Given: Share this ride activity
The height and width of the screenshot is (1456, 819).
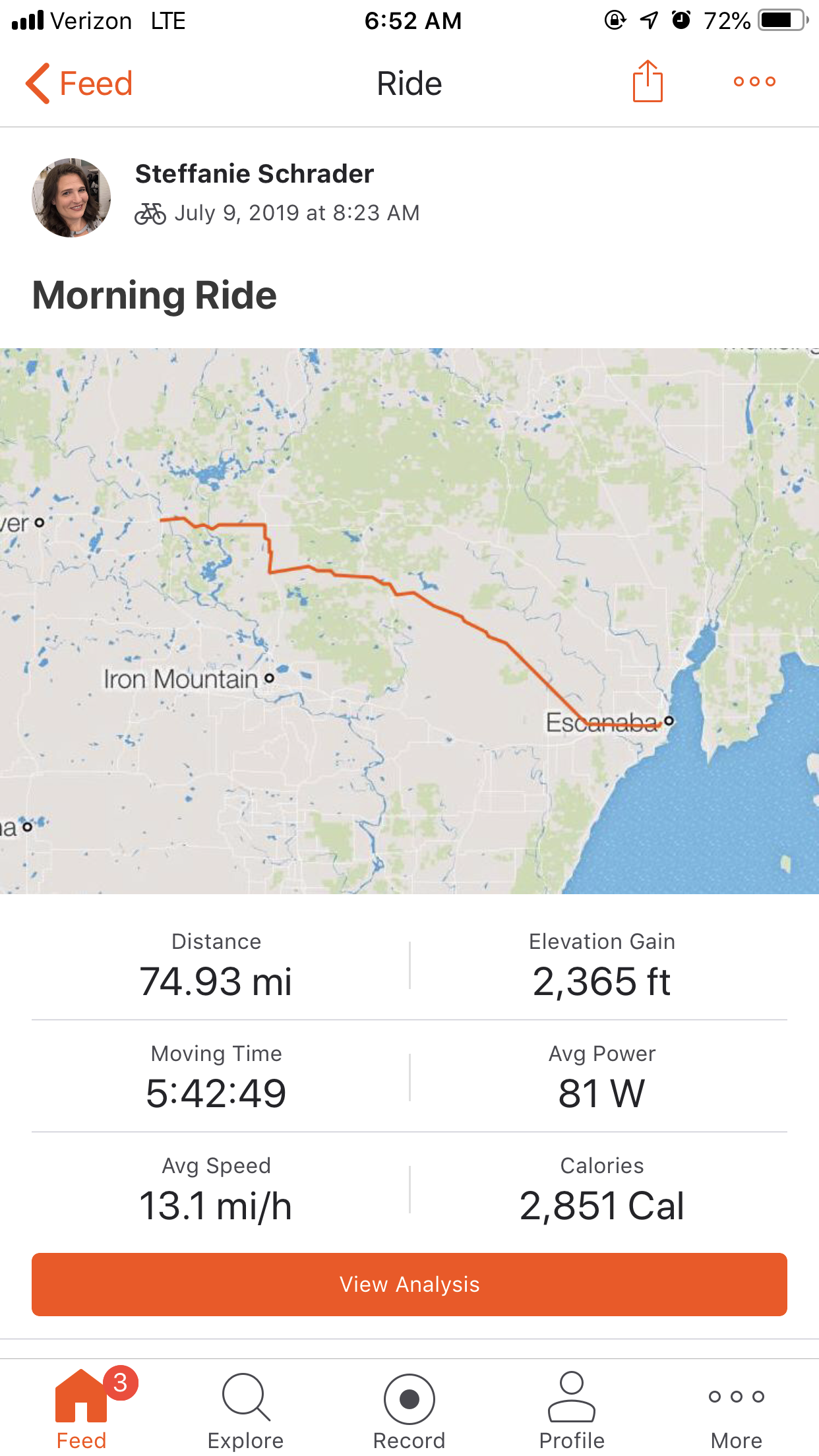Looking at the screenshot, I should (x=647, y=82).
